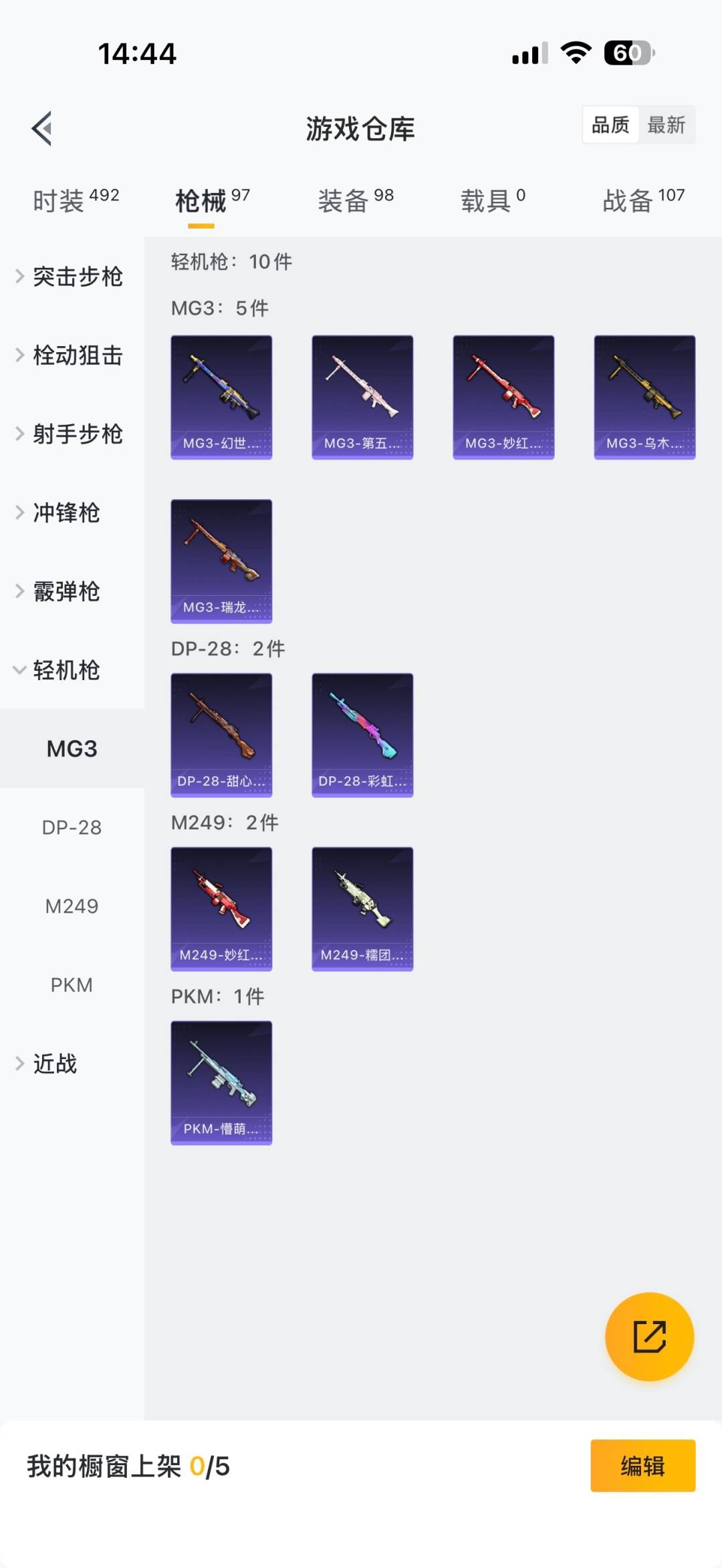Tap the 编辑 button
The height and width of the screenshot is (1568, 722).
tap(642, 1466)
